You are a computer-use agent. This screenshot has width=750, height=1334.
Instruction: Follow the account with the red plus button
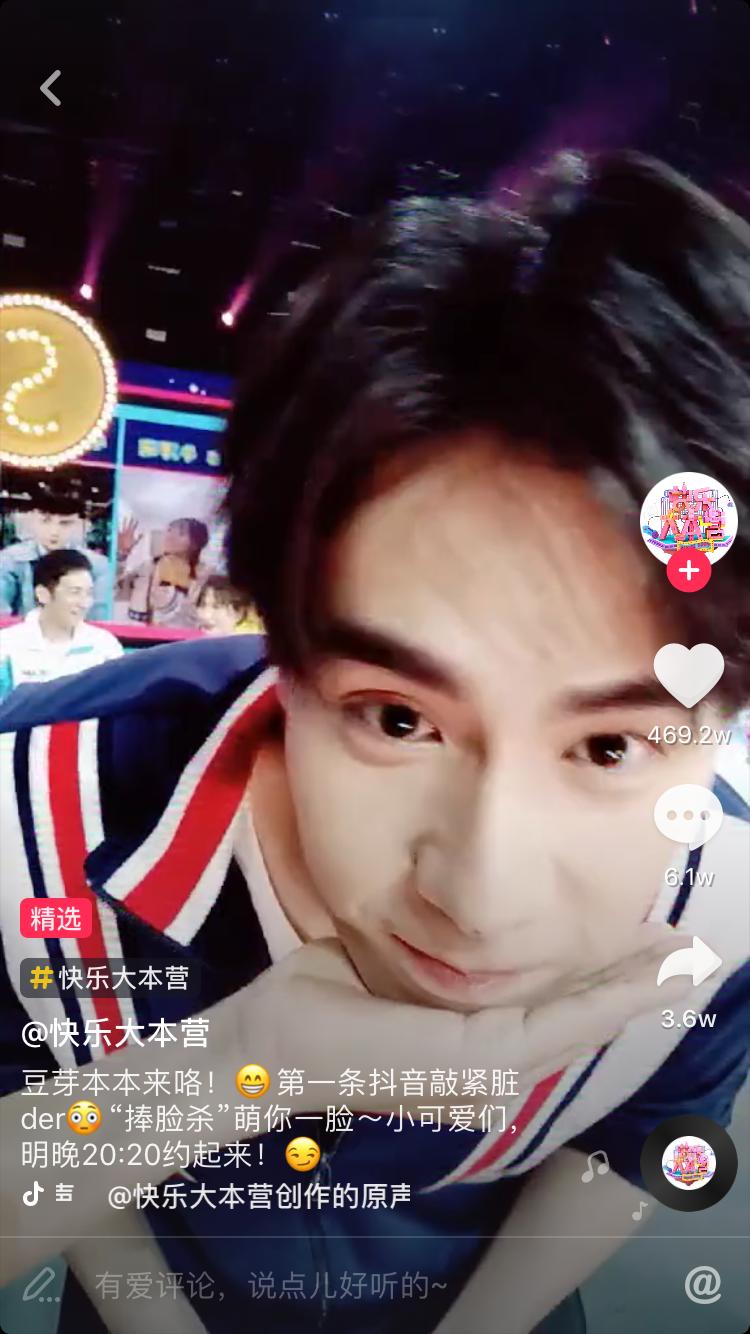coord(688,572)
